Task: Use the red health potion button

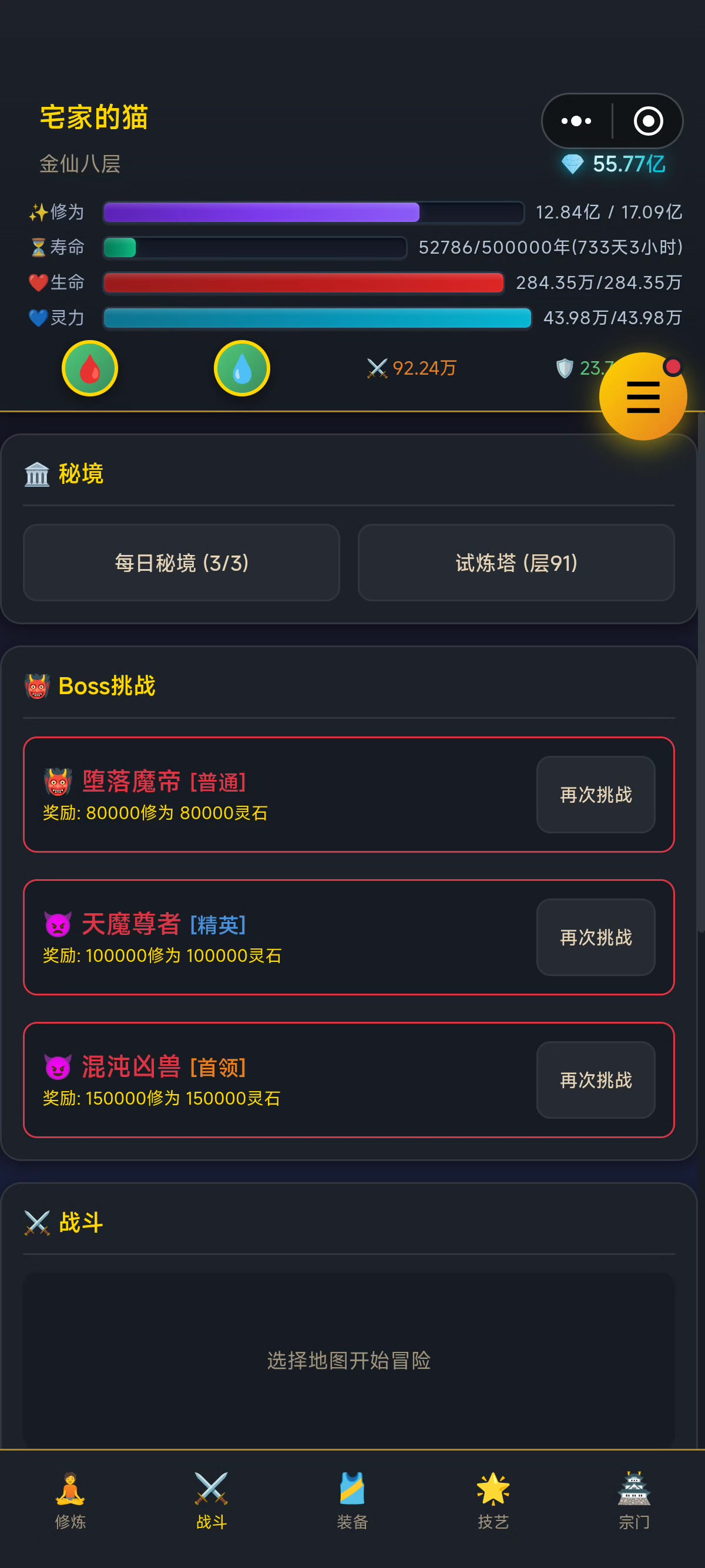Action: pyautogui.click(x=90, y=368)
